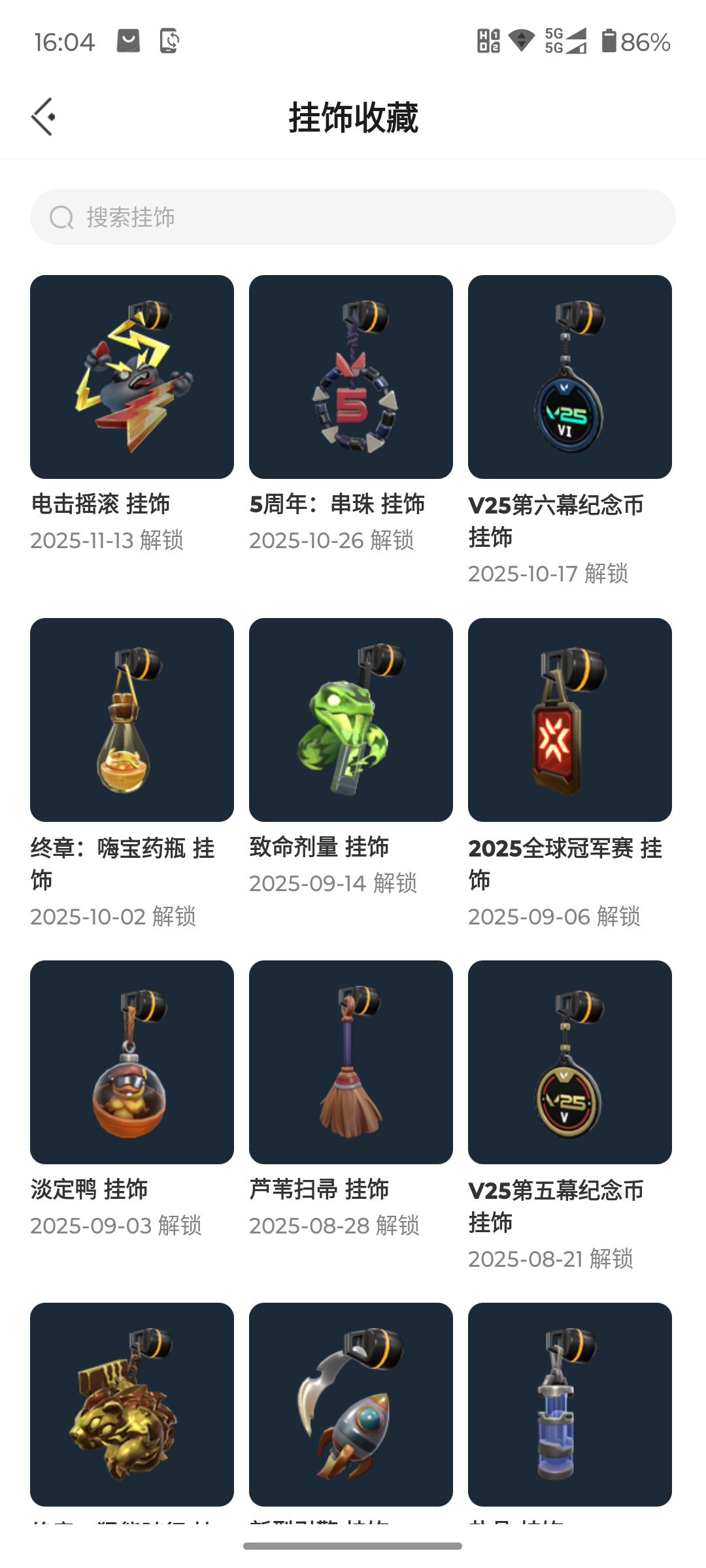Open the 5周年:串珠 挂饰 card

(x=351, y=377)
